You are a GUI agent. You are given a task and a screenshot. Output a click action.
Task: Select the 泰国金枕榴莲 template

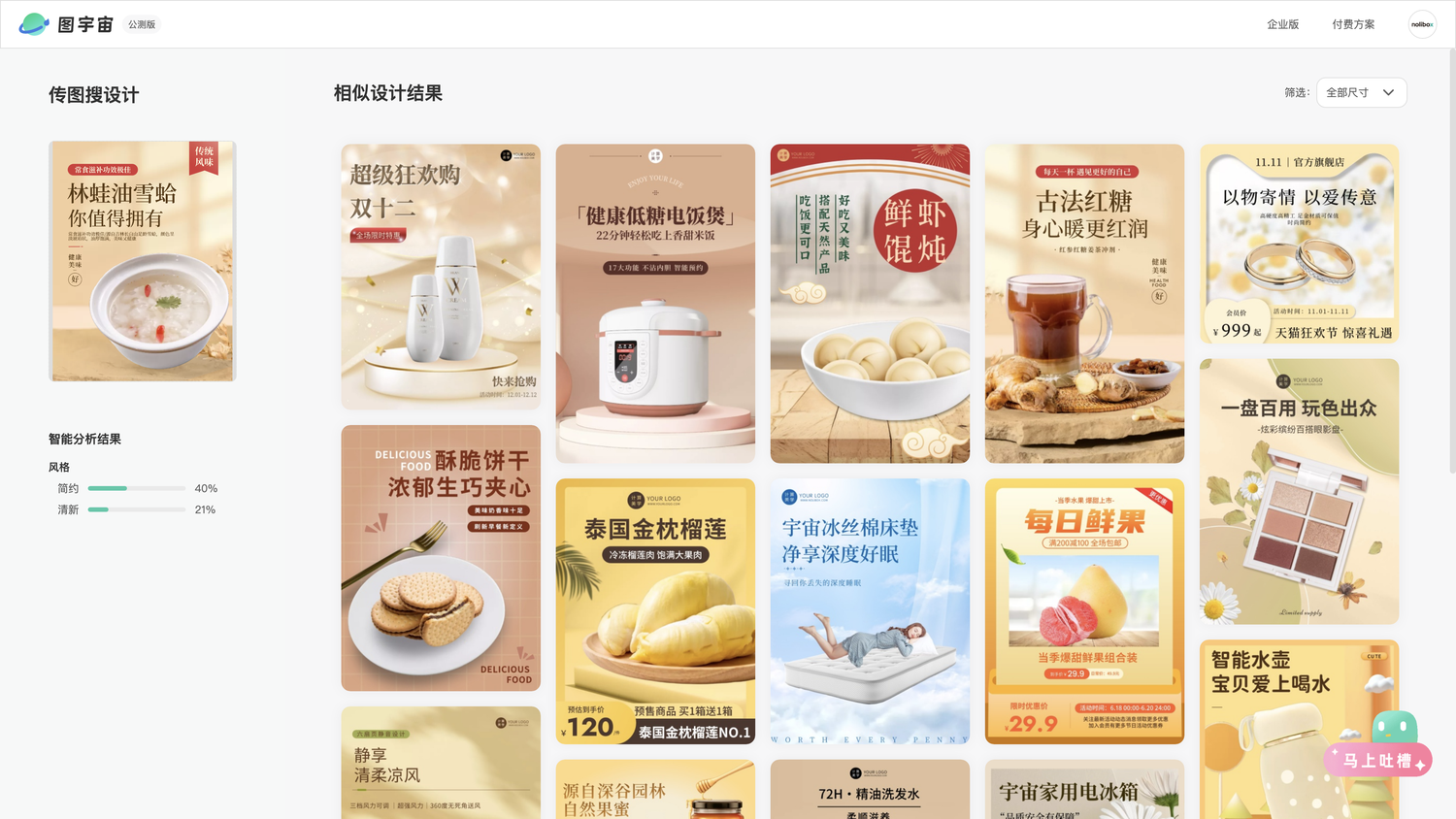pyautogui.click(x=655, y=611)
